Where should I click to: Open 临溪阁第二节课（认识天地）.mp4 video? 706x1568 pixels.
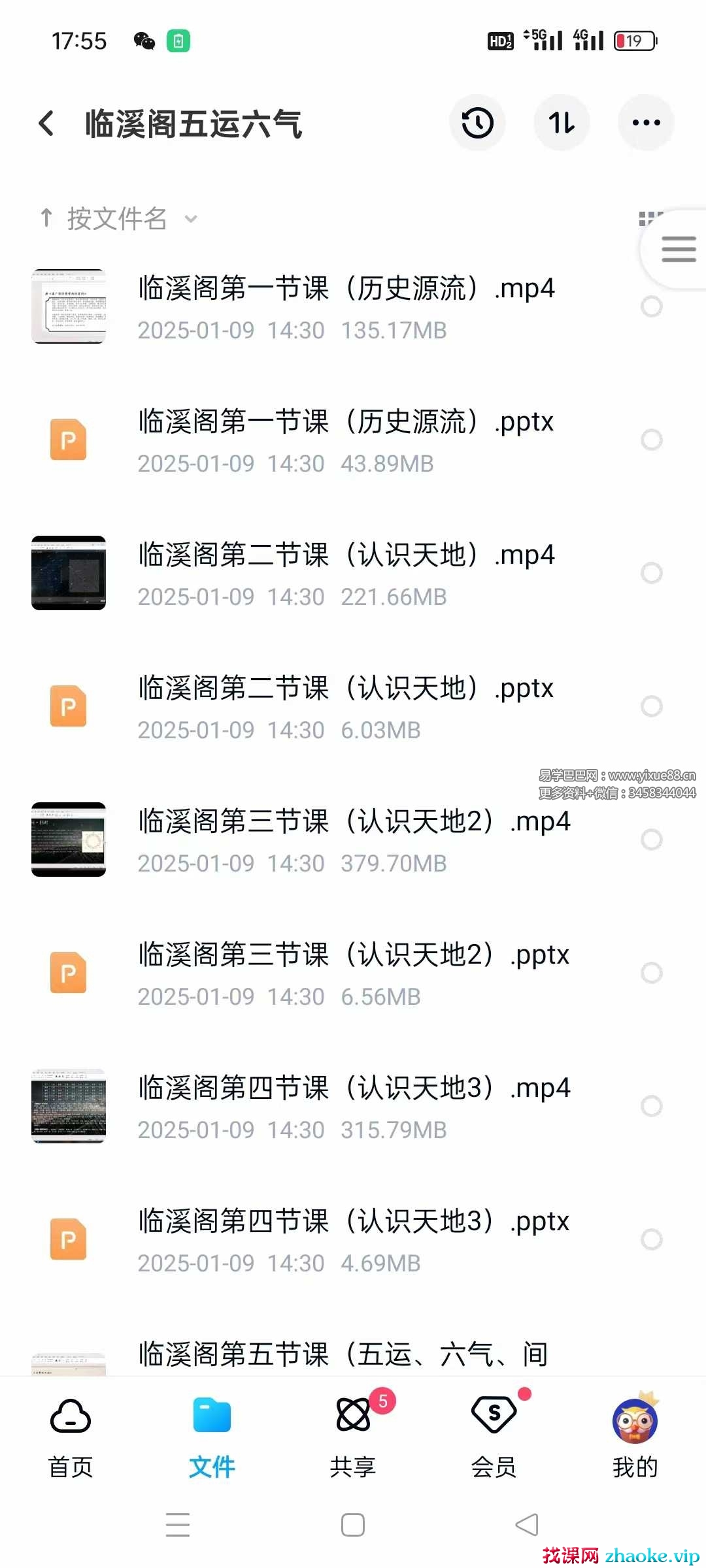point(346,555)
